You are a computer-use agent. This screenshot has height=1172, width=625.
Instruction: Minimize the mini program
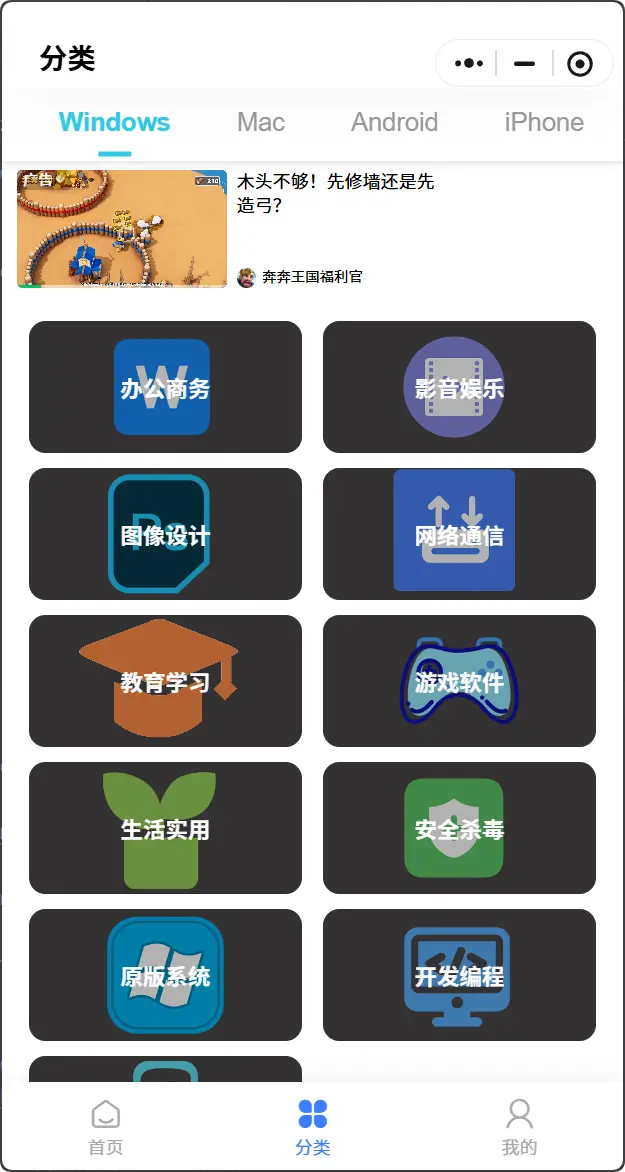pyautogui.click(x=524, y=64)
